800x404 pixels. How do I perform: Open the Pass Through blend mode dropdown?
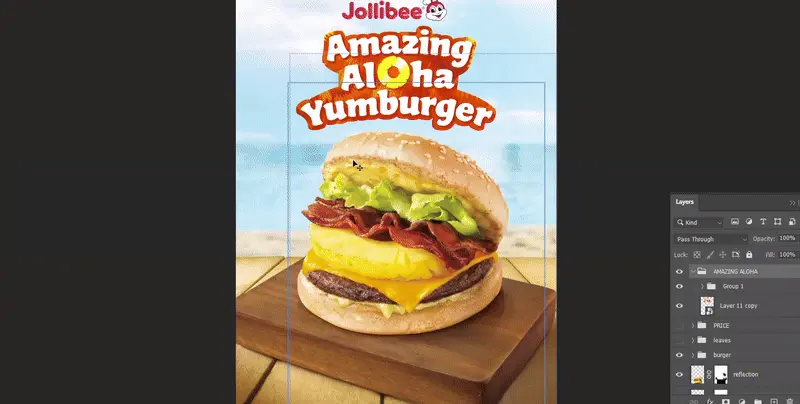coord(711,239)
